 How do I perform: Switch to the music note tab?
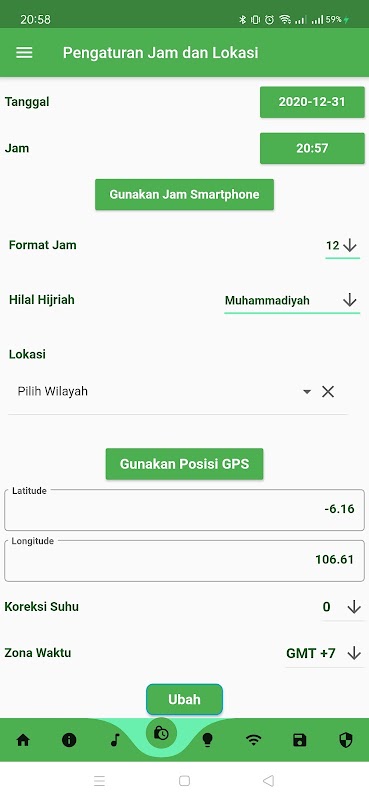tap(115, 740)
